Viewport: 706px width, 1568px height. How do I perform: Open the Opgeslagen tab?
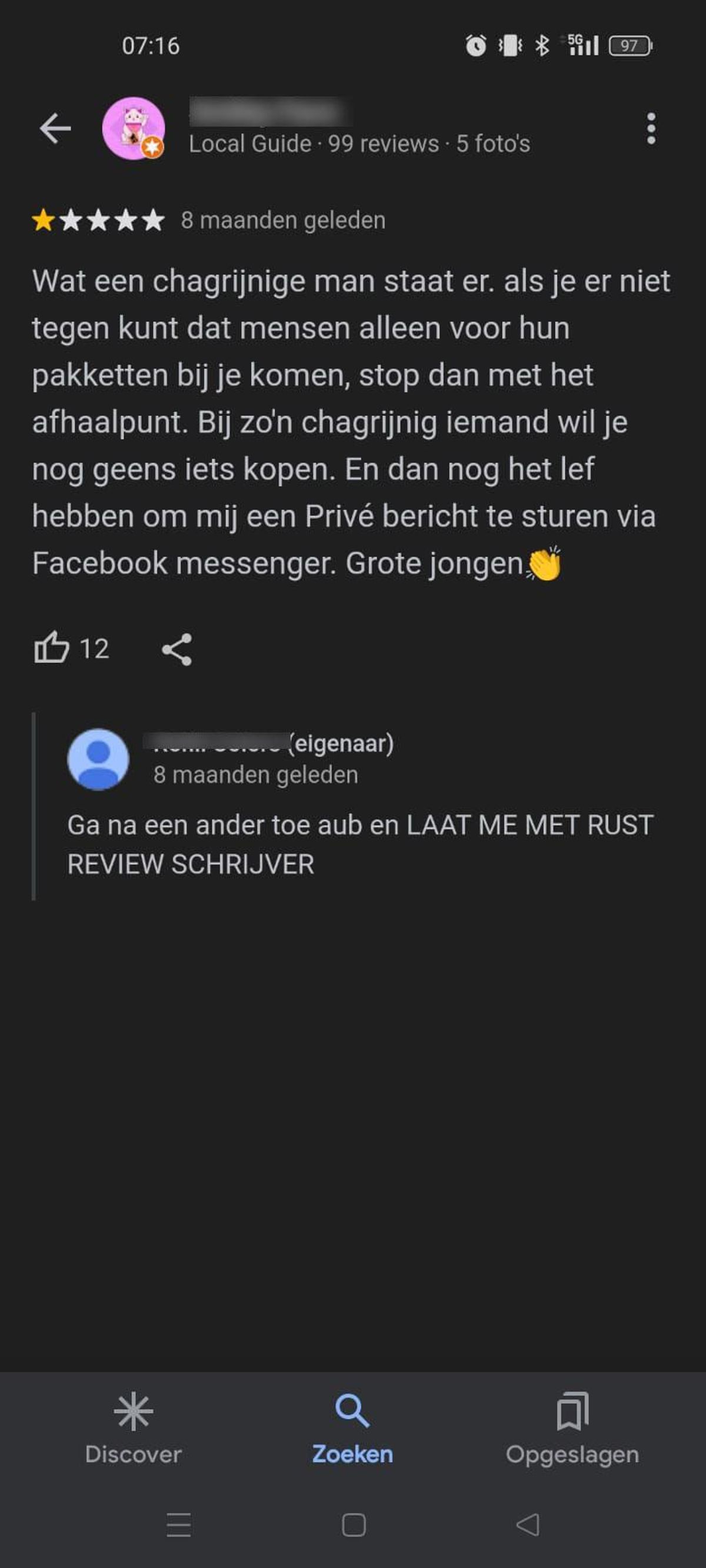tap(572, 1428)
